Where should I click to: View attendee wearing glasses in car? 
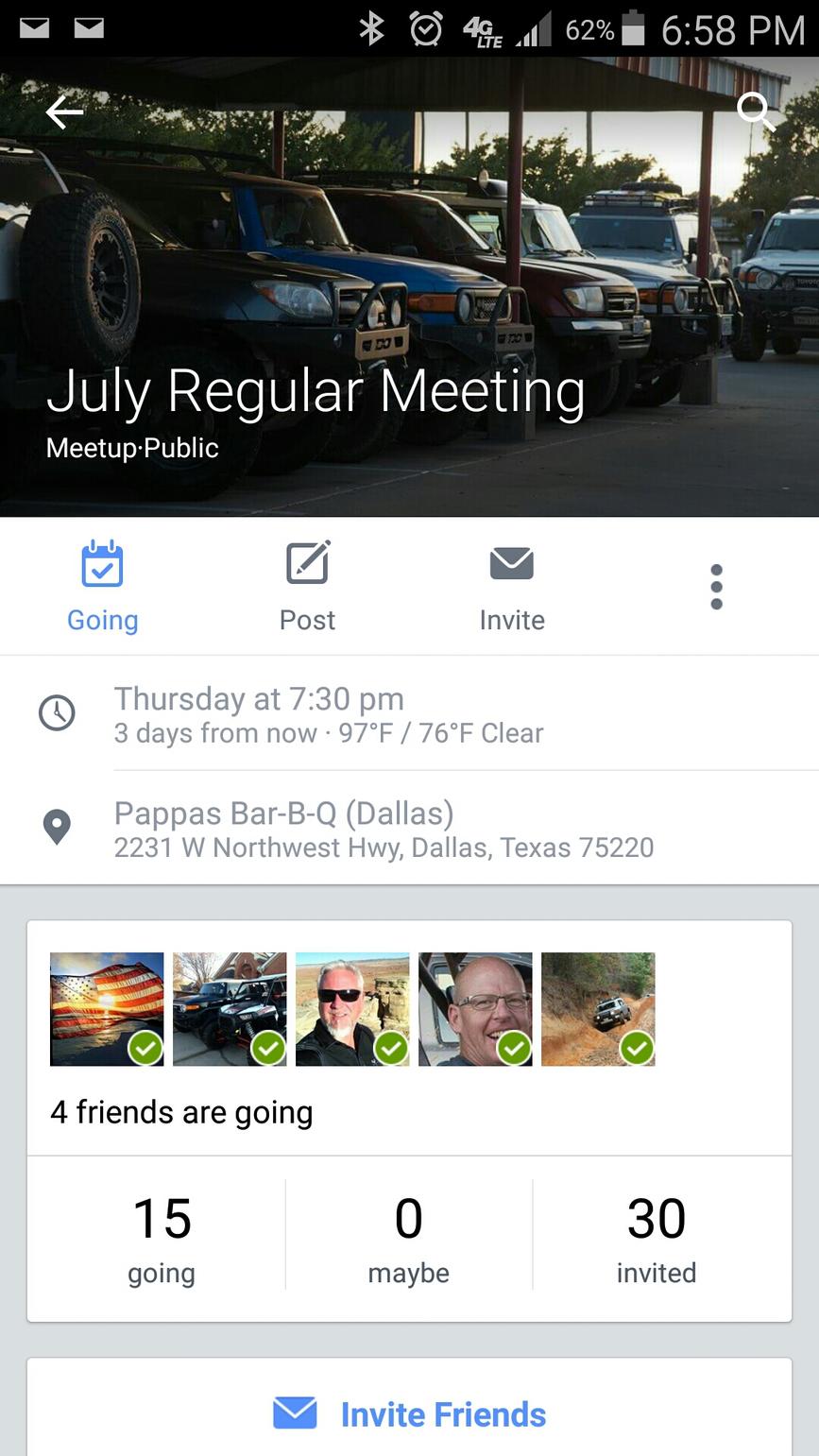coord(475,1009)
